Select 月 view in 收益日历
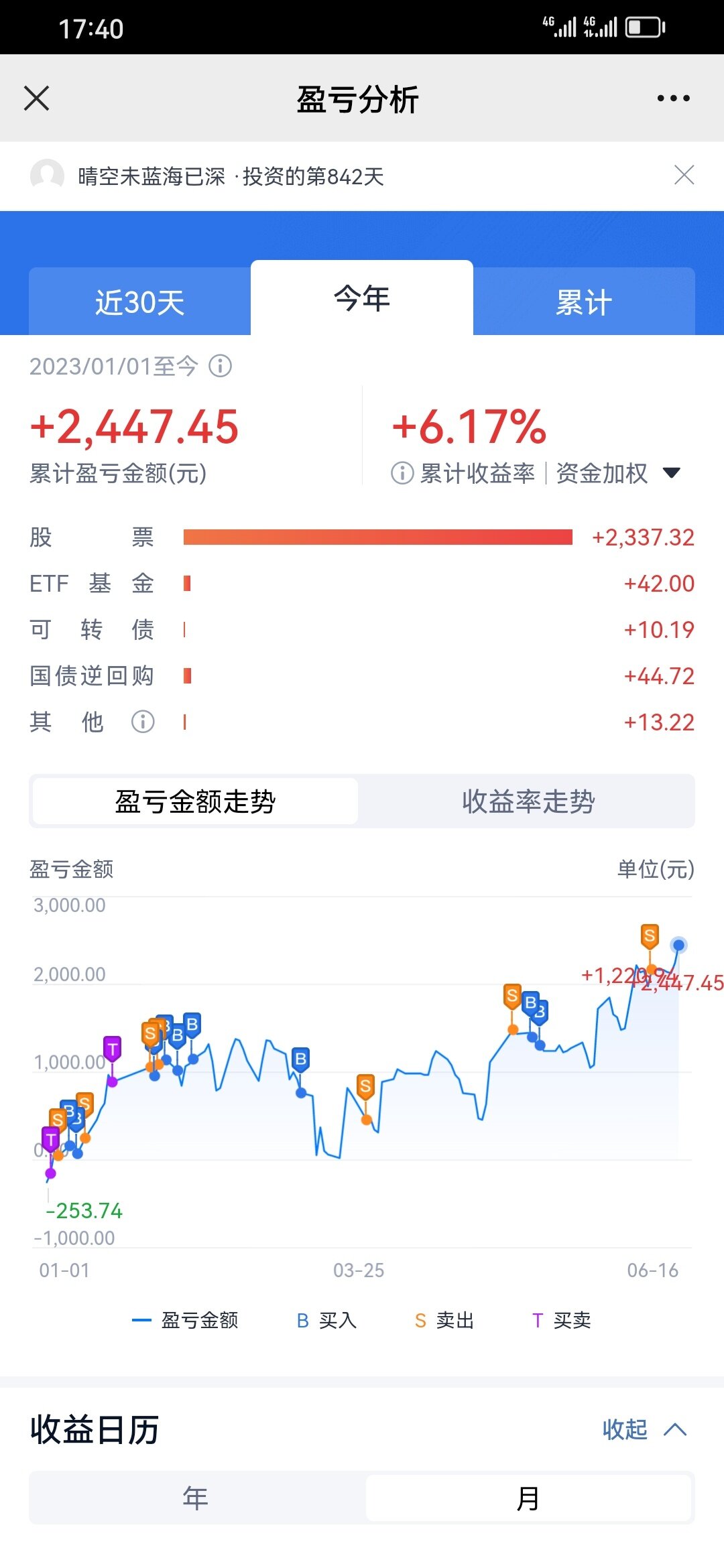This screenshot has width=724, height=1568. (x=528, y=1498)
